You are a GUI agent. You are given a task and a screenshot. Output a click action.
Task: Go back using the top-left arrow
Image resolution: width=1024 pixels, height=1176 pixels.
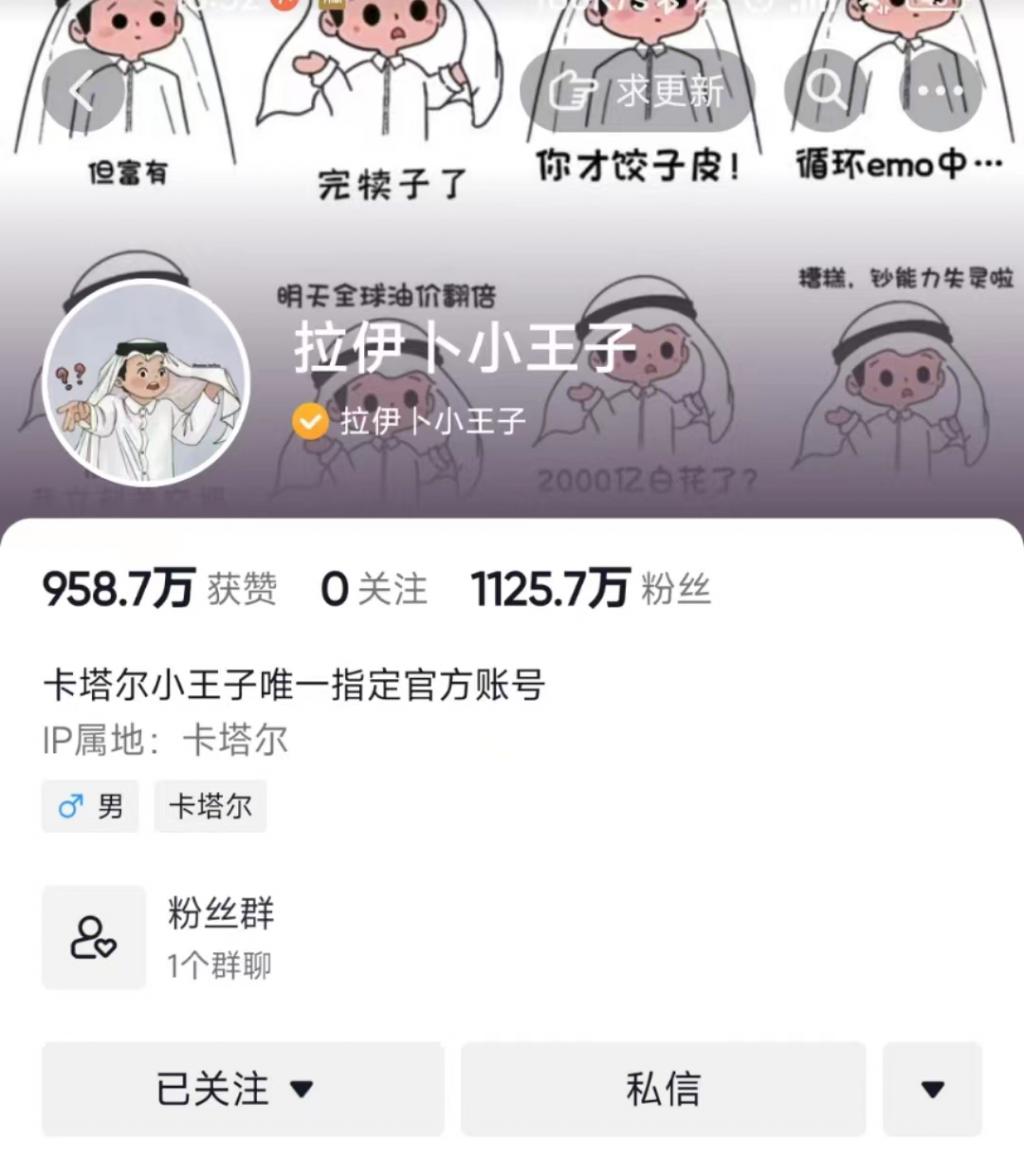point(82,92)
